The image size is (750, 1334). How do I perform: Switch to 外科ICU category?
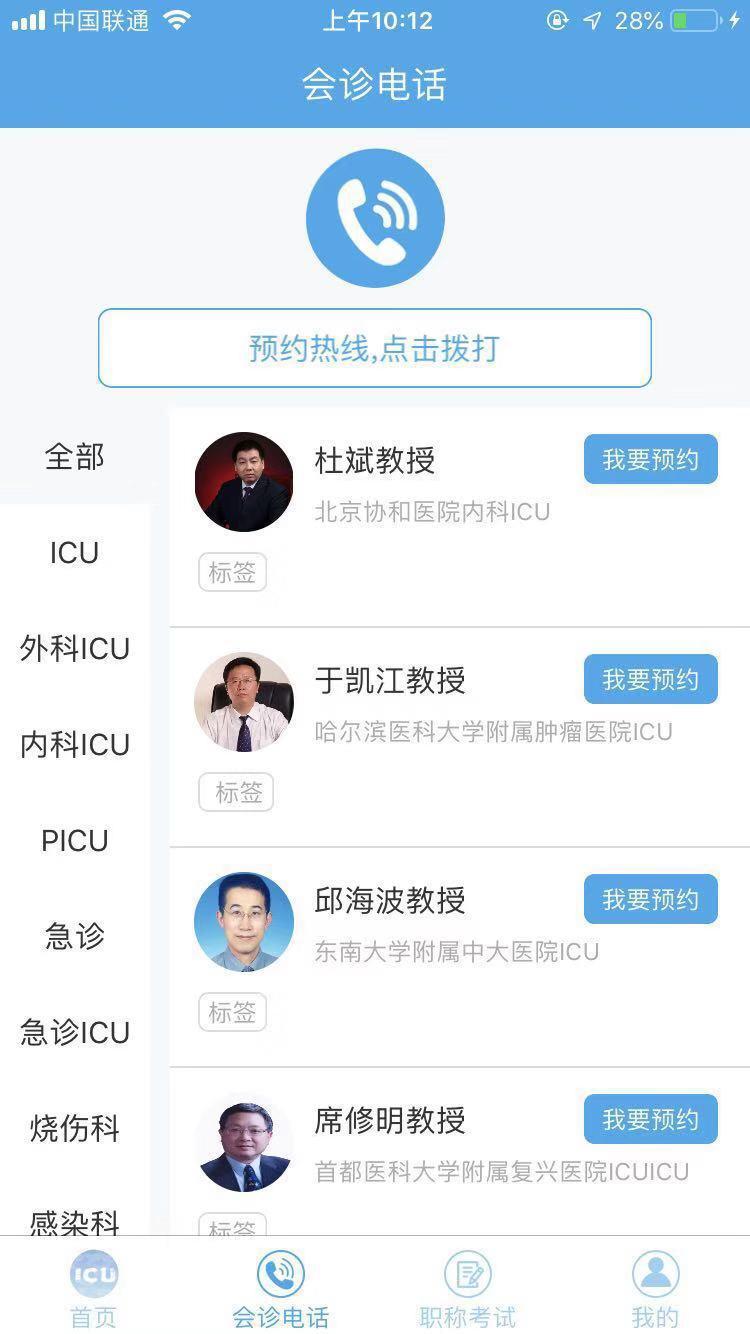(75, 649)
